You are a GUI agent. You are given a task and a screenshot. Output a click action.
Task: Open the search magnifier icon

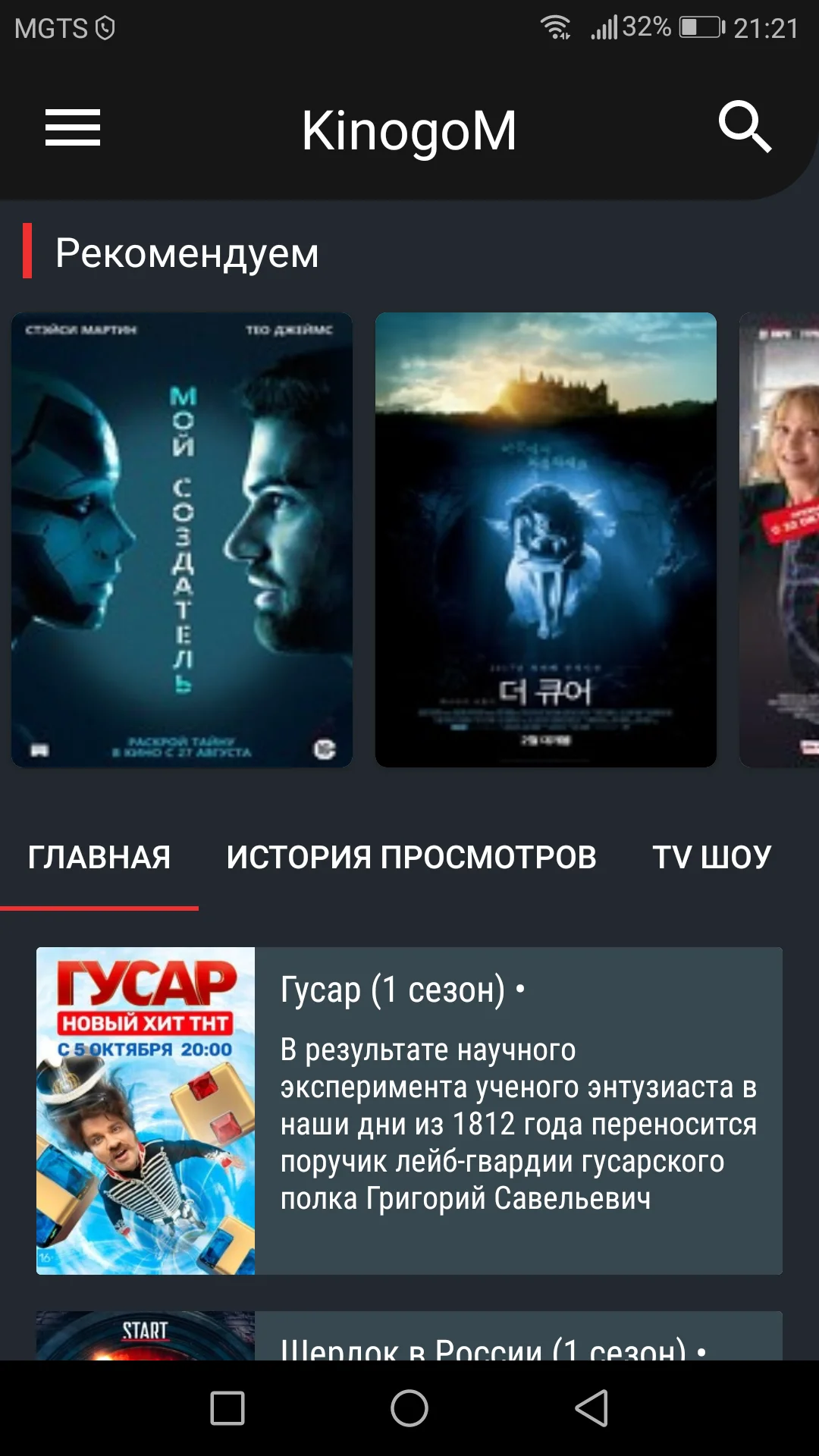pos(745,127)
